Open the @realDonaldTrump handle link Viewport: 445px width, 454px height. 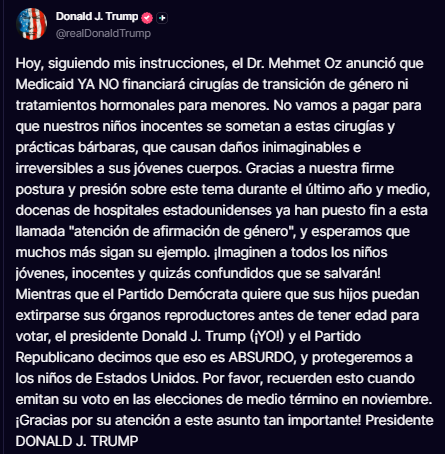point(103,34)
